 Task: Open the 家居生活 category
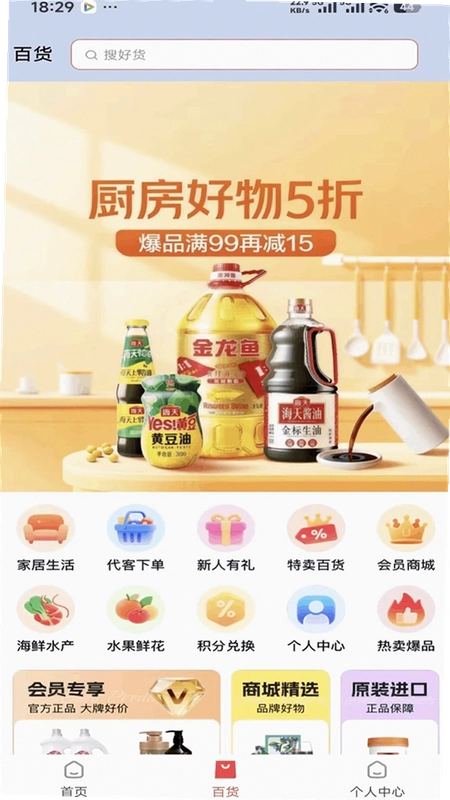pyautogui.click(x=45, y=538)
